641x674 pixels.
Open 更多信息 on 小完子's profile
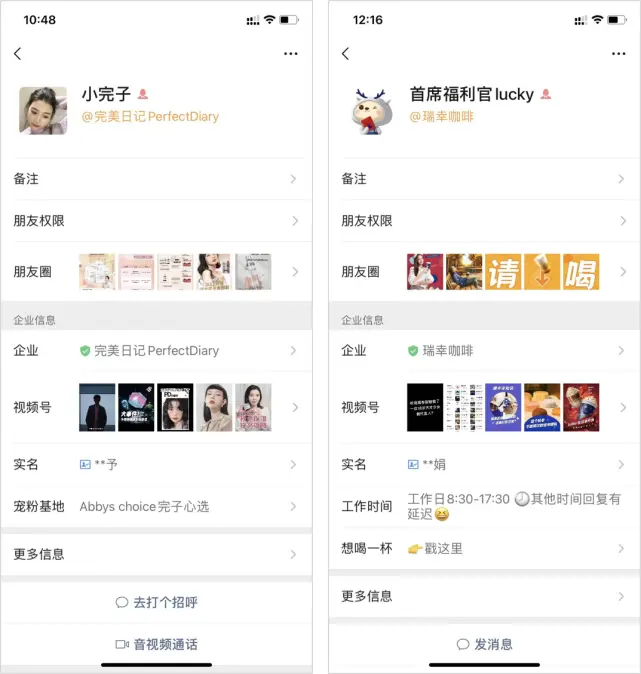(156, 554)
